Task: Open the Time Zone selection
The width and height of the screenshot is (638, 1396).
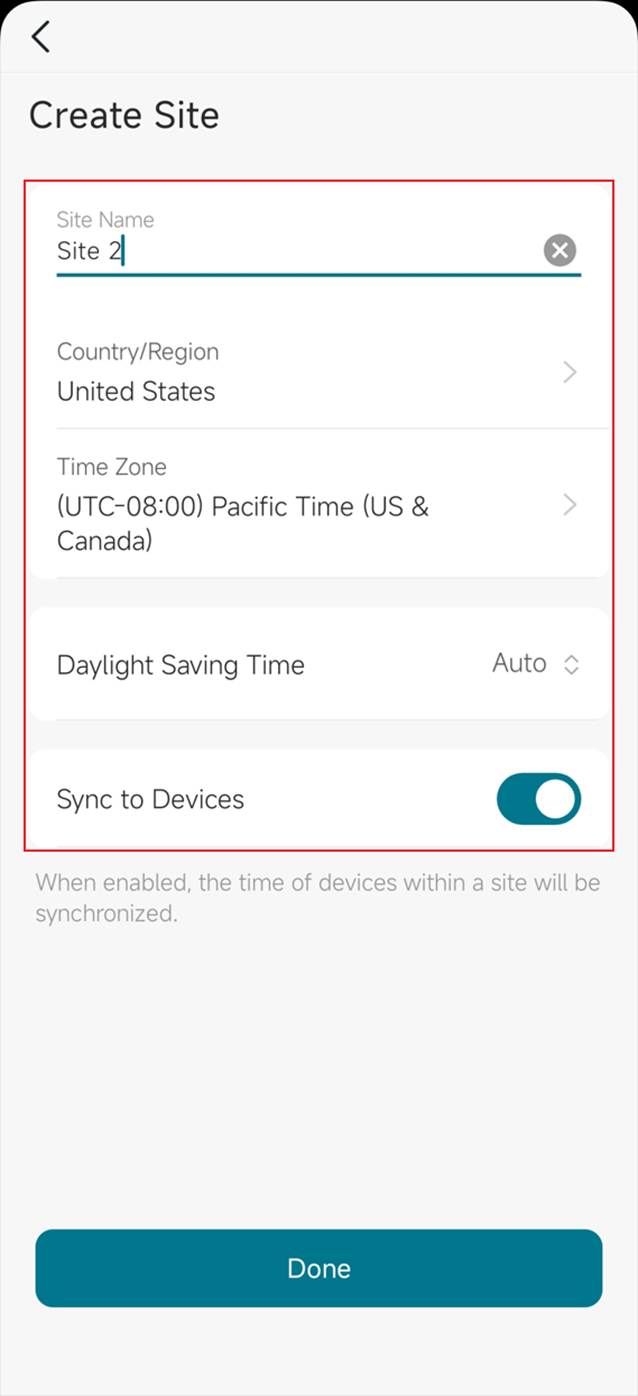Action: pos(318,506)
